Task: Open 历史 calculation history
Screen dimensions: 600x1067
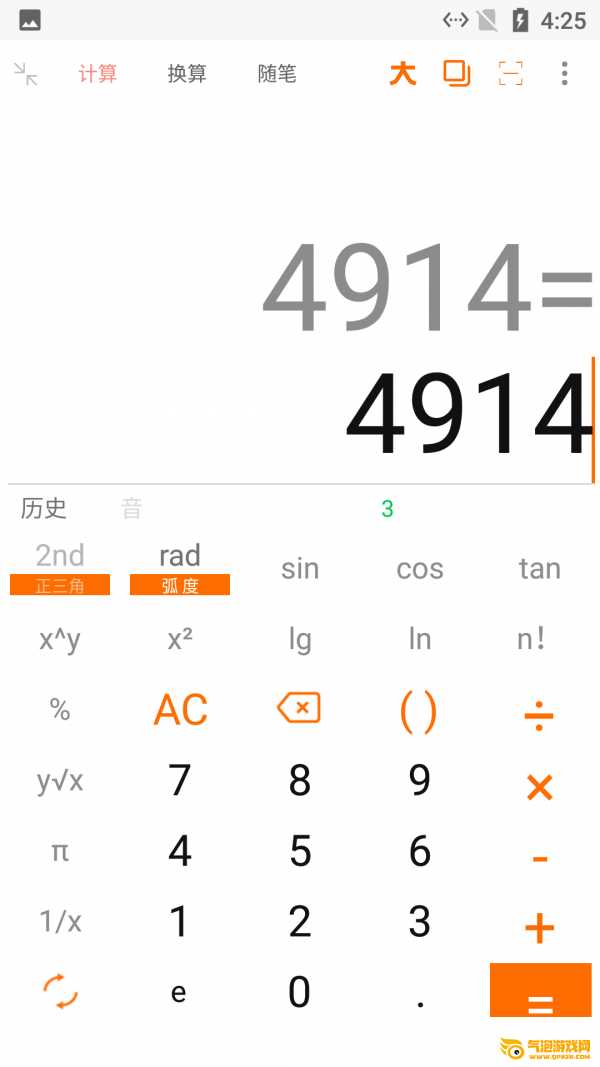Action: tap(44, 508)
